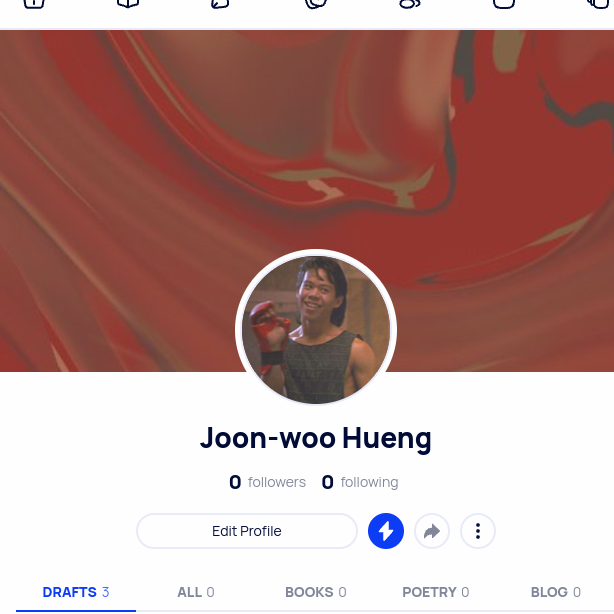Share this profile
Screen dimensions: 614x614
432,531
